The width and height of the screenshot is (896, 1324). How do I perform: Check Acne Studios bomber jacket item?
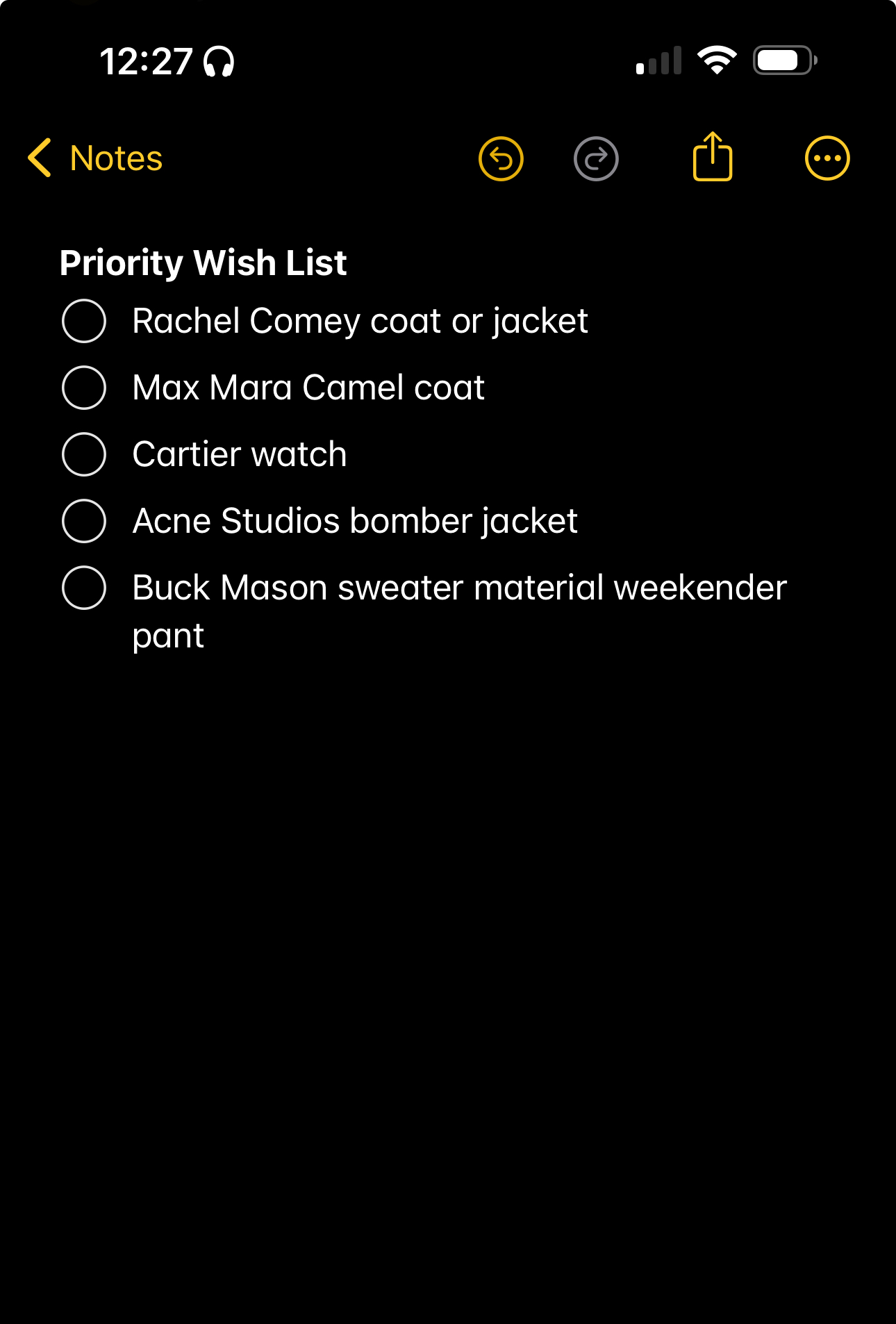pos(84,521)
